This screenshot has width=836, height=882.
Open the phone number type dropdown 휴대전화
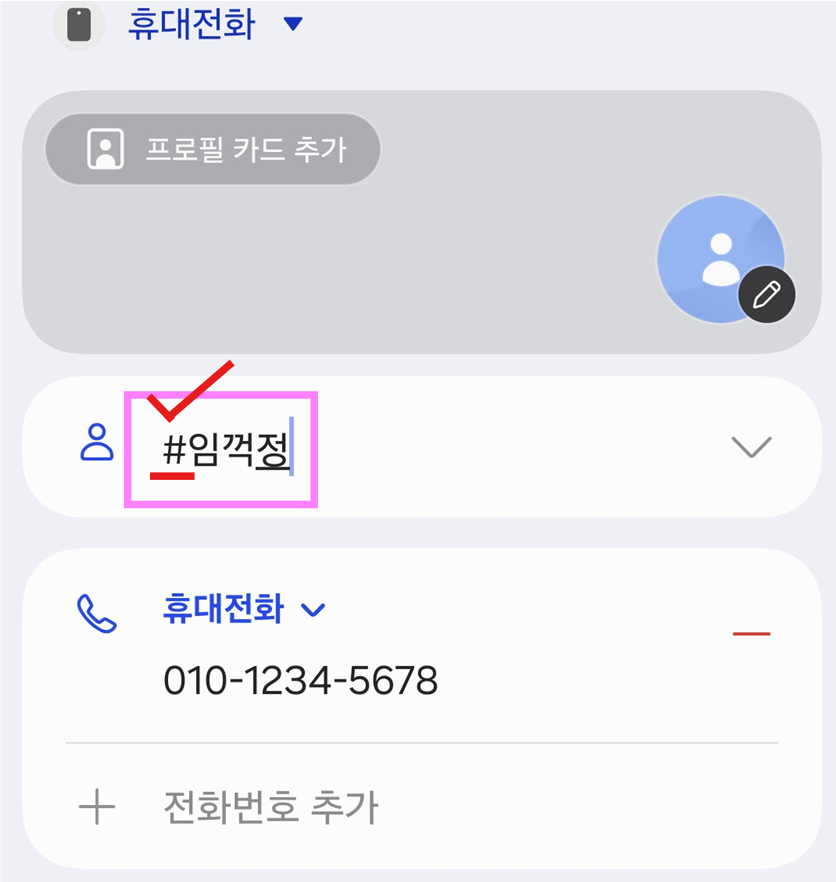[x=243, y=609]
